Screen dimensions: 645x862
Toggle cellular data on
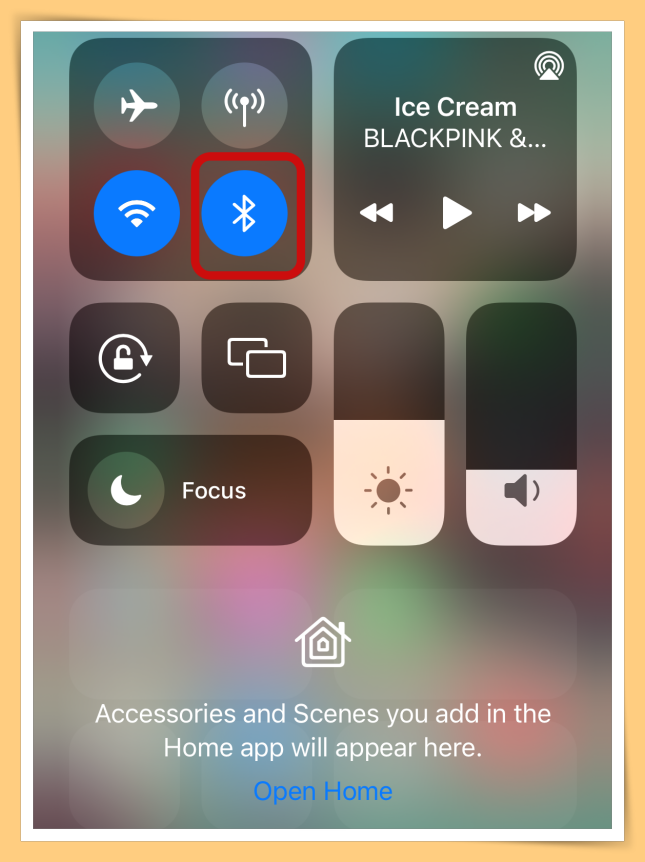(244, 106)
